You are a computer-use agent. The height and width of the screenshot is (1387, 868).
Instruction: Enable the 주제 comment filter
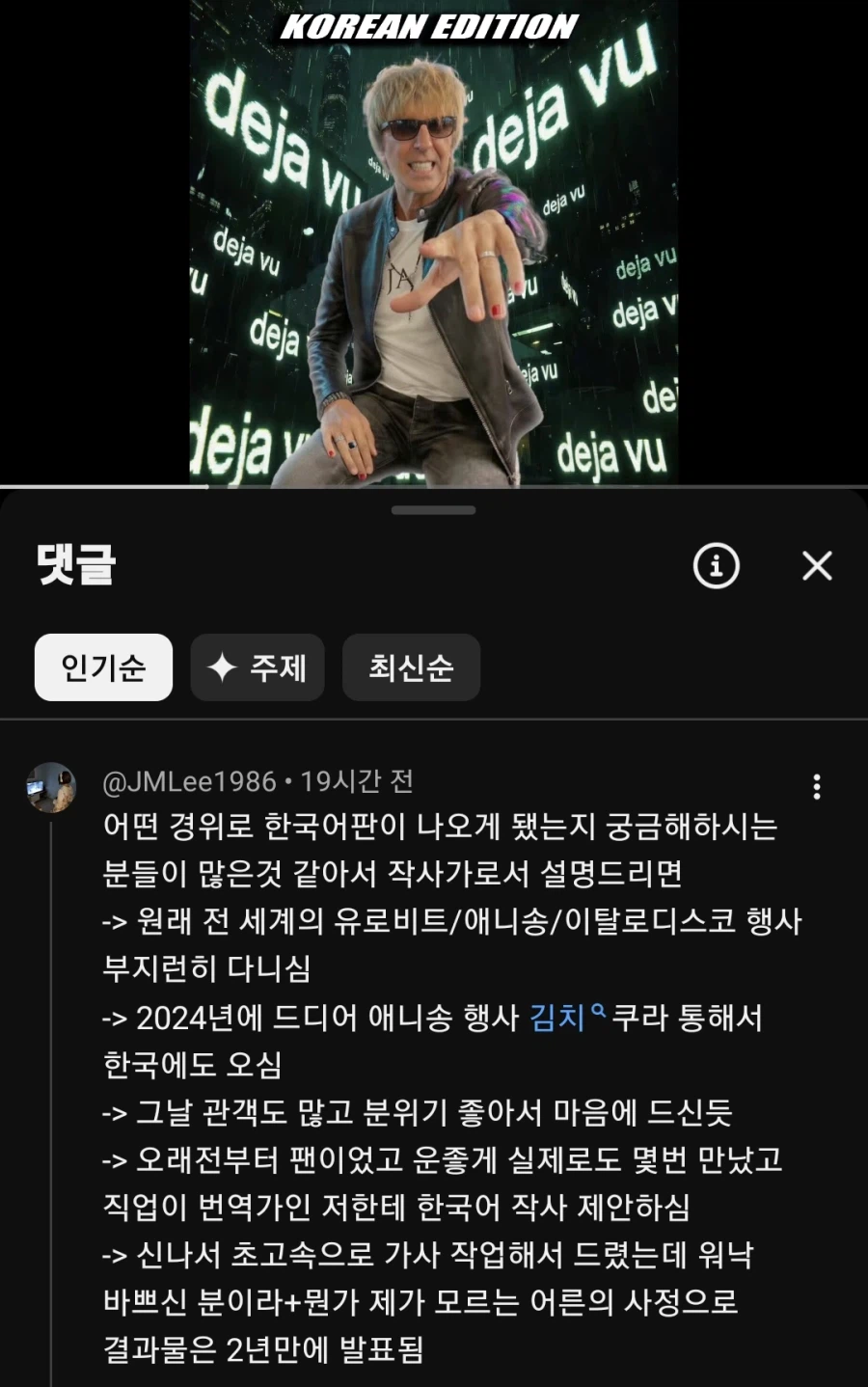coord(257,666)
